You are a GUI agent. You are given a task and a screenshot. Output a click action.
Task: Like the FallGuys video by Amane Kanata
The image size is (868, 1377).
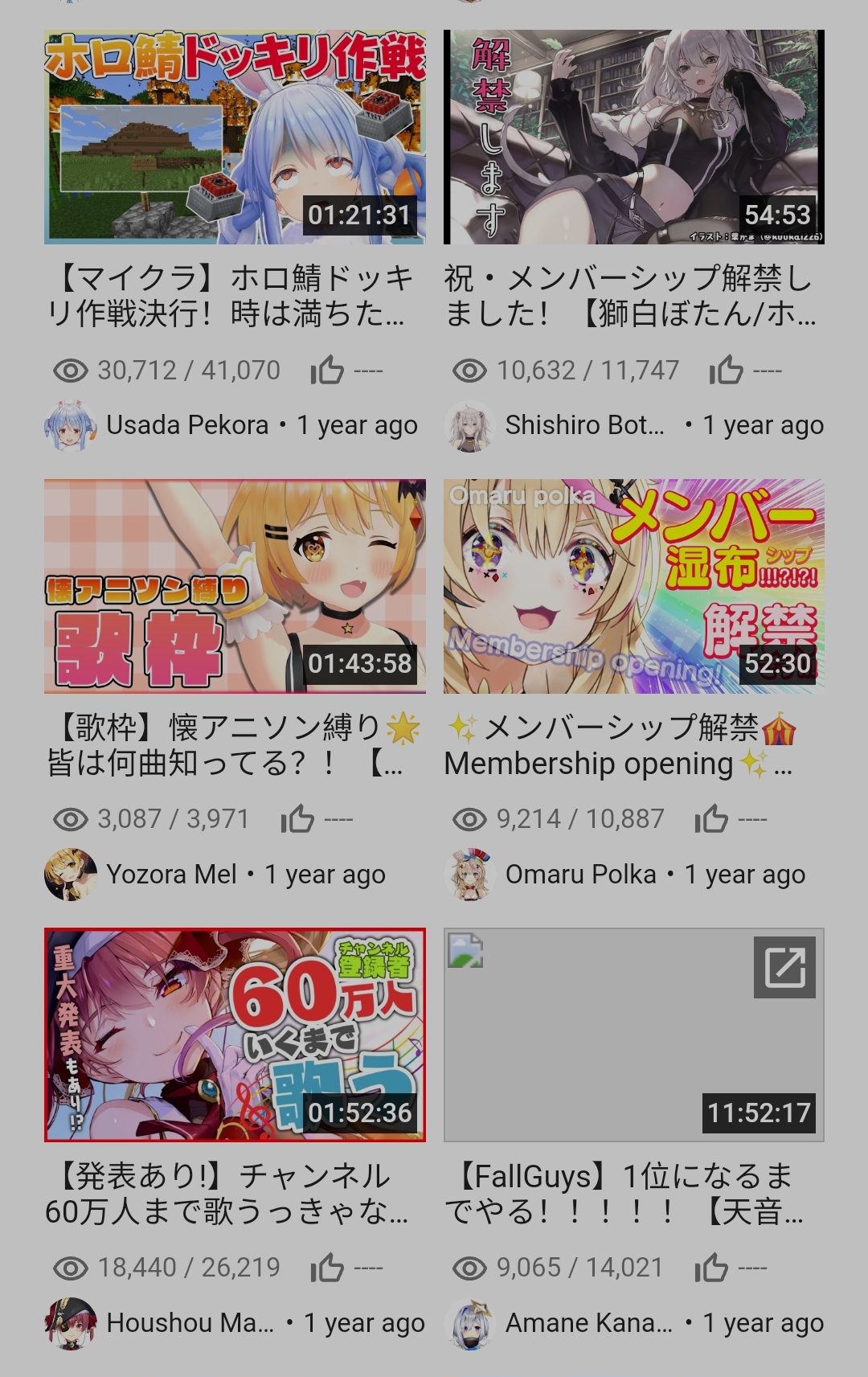(711, 1268)
